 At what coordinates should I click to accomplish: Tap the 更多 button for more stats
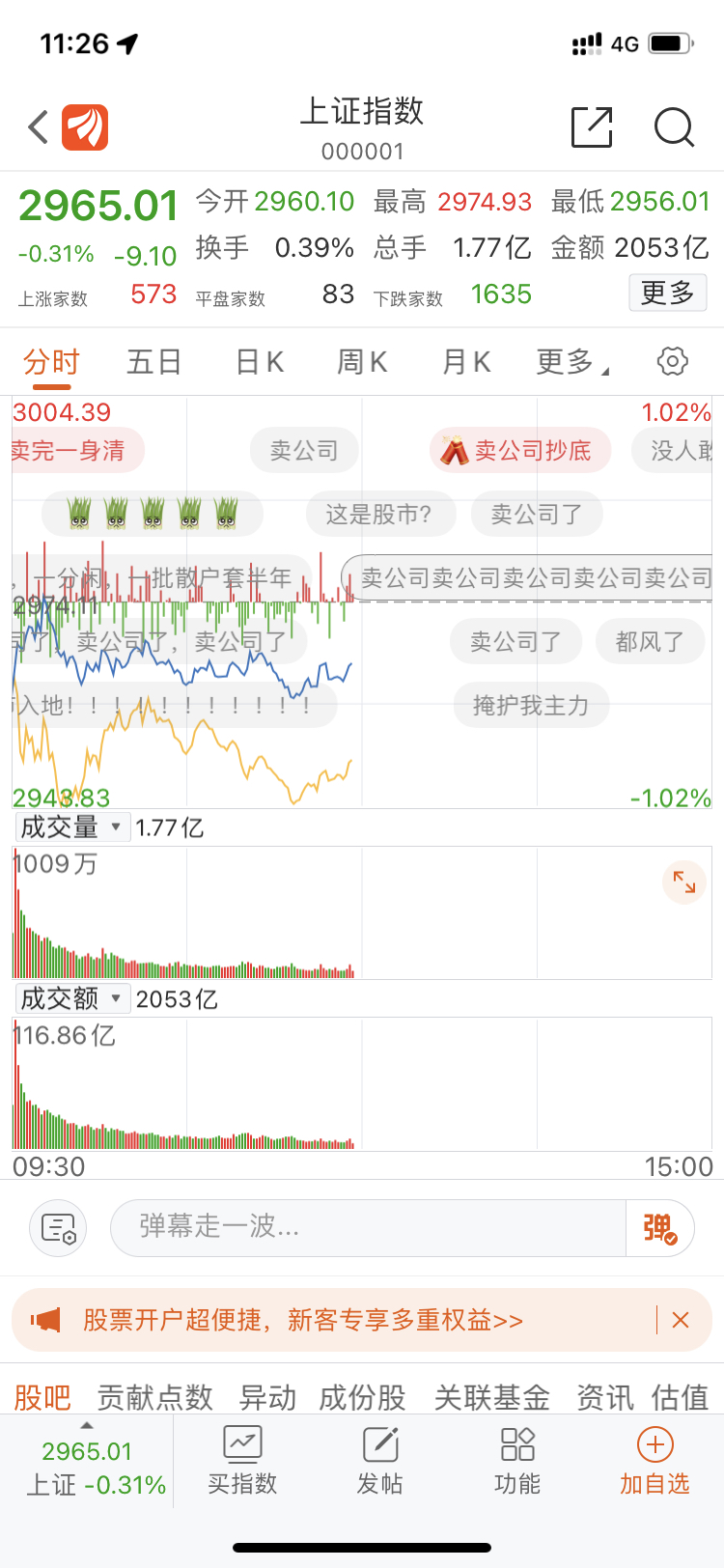667,293
